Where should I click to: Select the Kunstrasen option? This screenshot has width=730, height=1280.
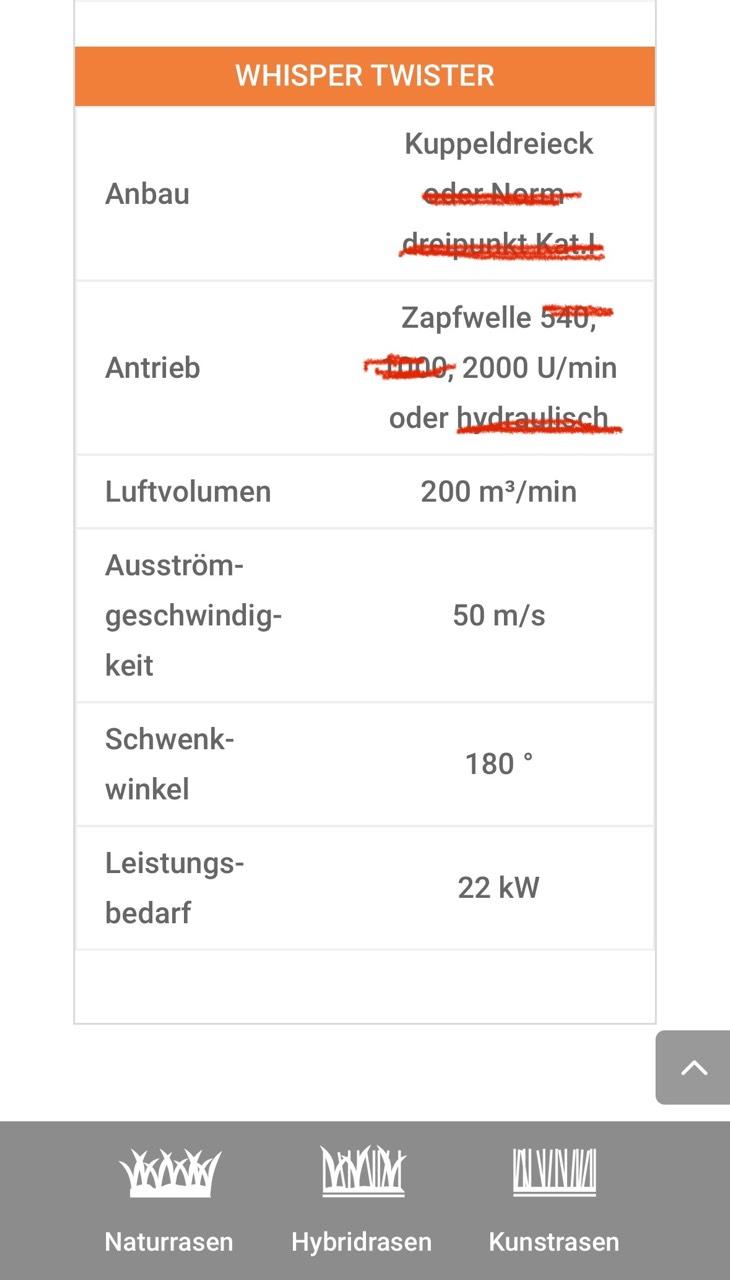554,1200
